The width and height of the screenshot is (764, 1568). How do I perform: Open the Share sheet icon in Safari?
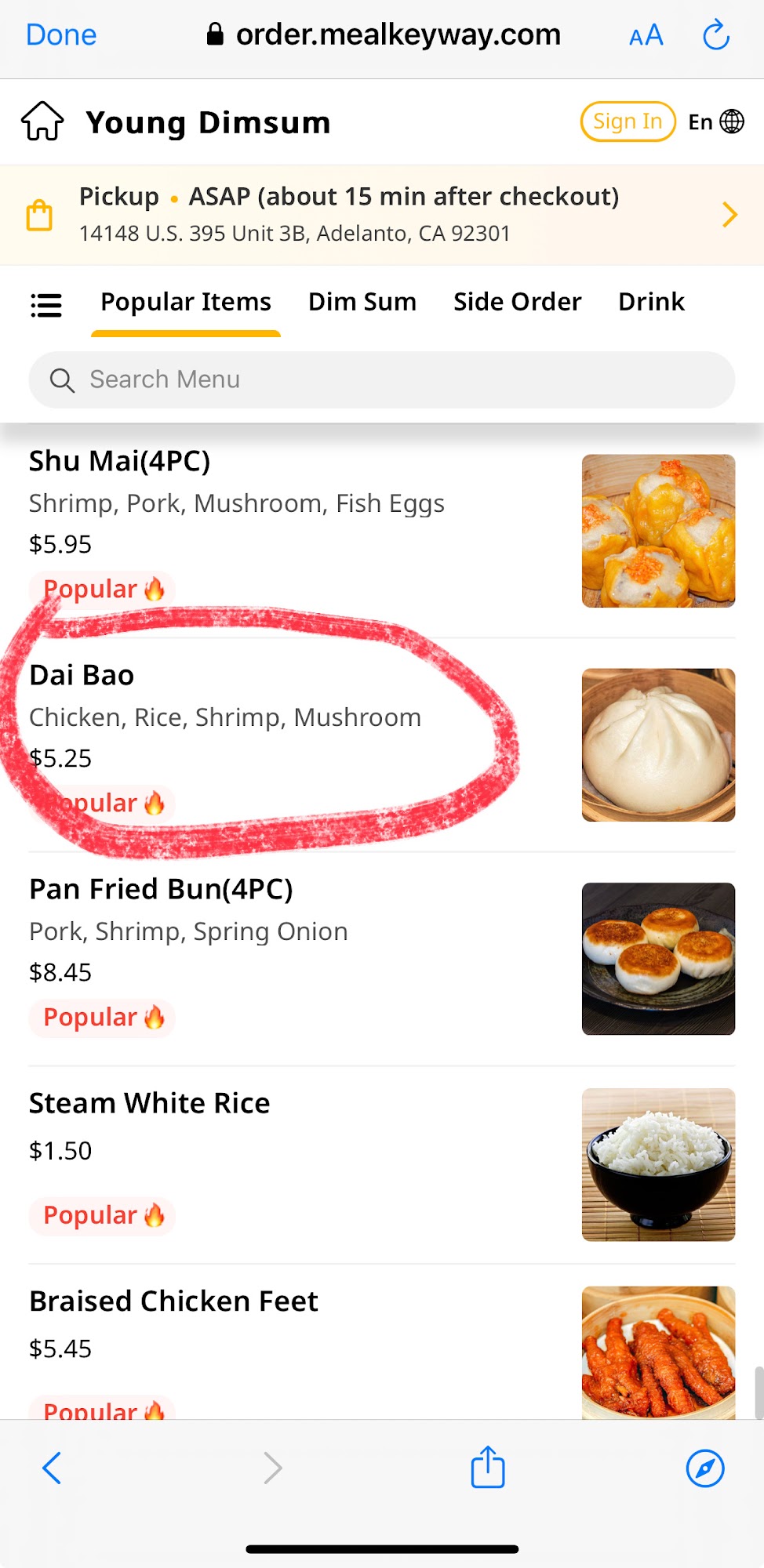point(486,1468)
